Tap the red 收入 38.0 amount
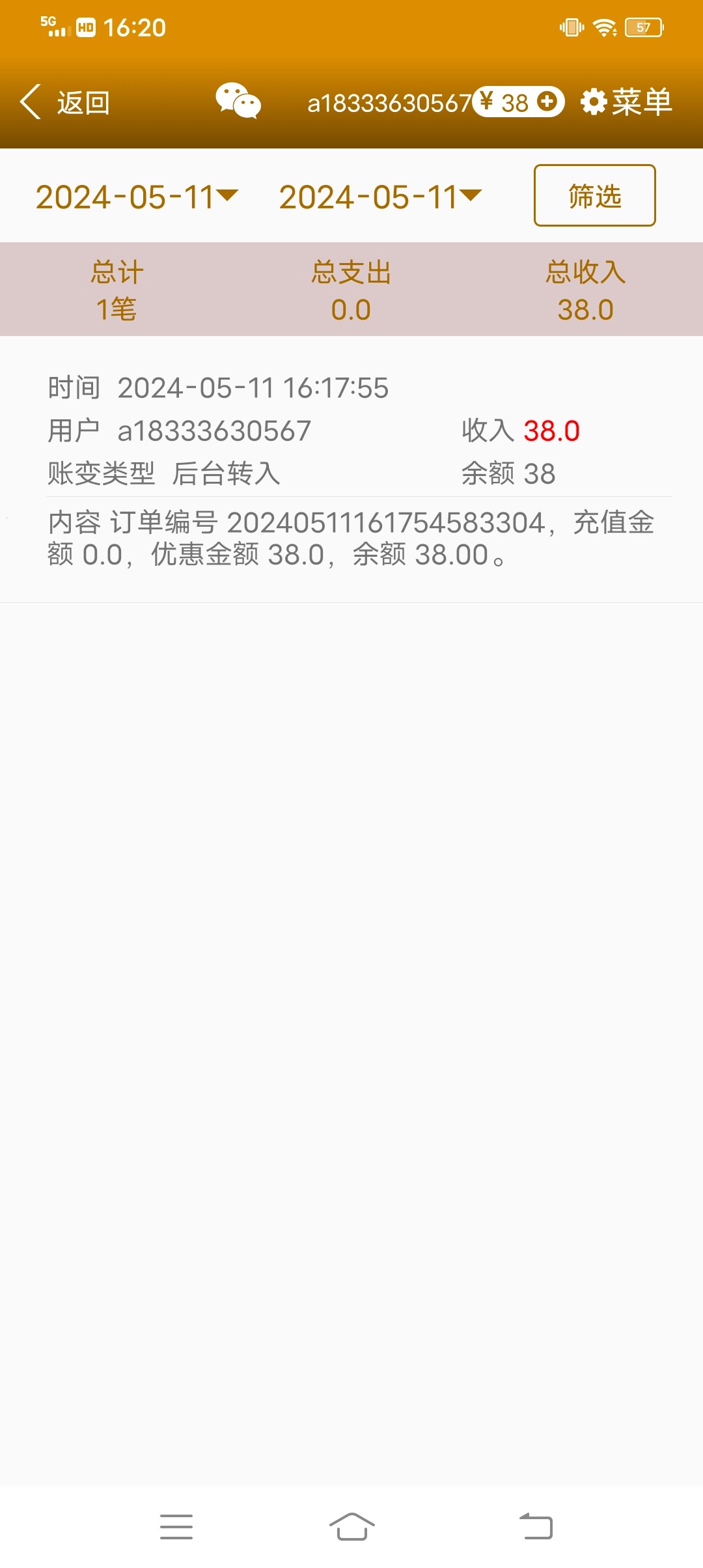703x1568 pixels. click(x=552, y=431)
